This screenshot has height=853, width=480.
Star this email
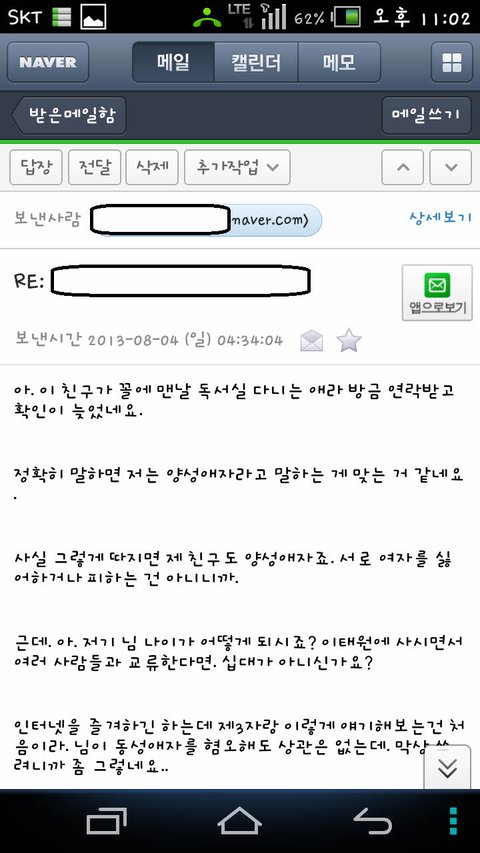[x=349, y=341]
